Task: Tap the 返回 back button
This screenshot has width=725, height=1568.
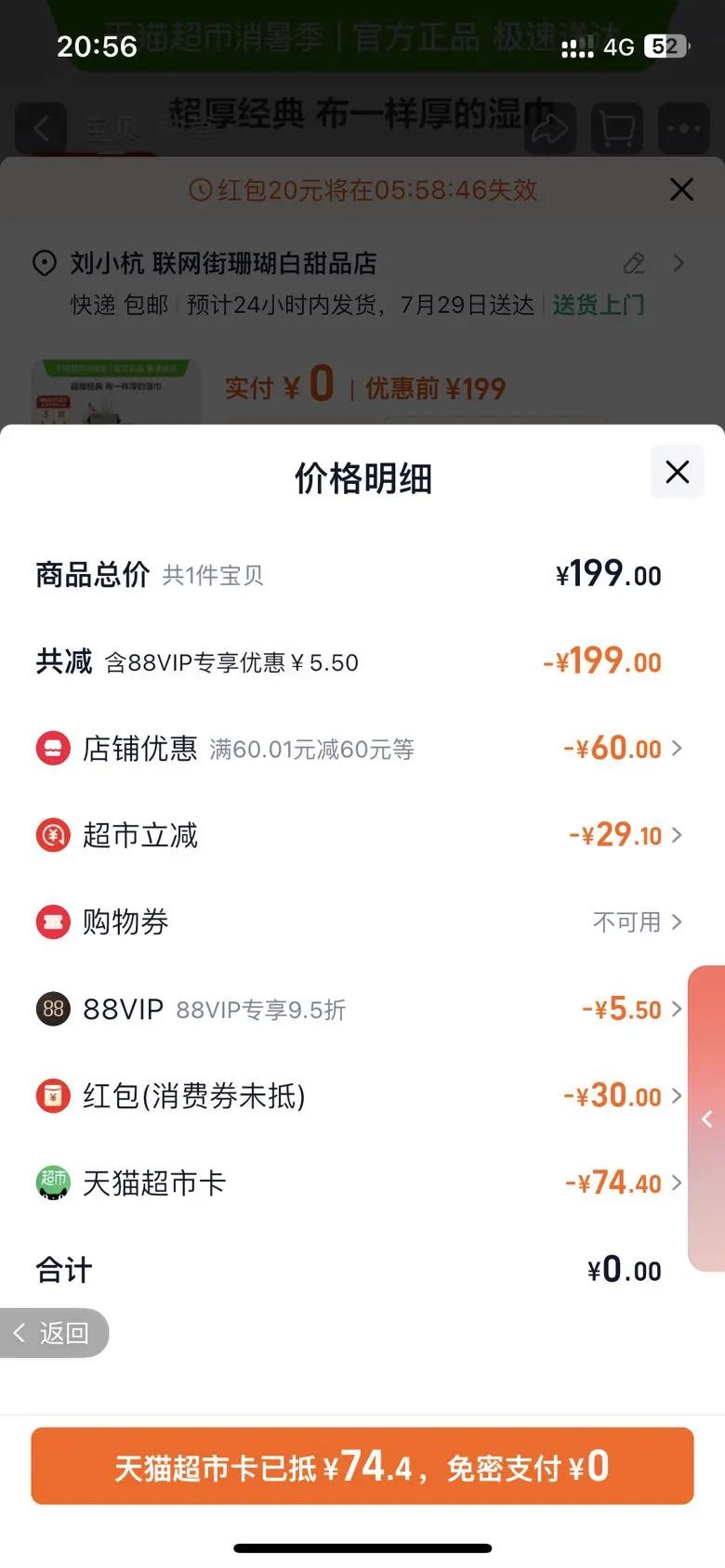Action: pyautogui.click(x=54, y=1333)
